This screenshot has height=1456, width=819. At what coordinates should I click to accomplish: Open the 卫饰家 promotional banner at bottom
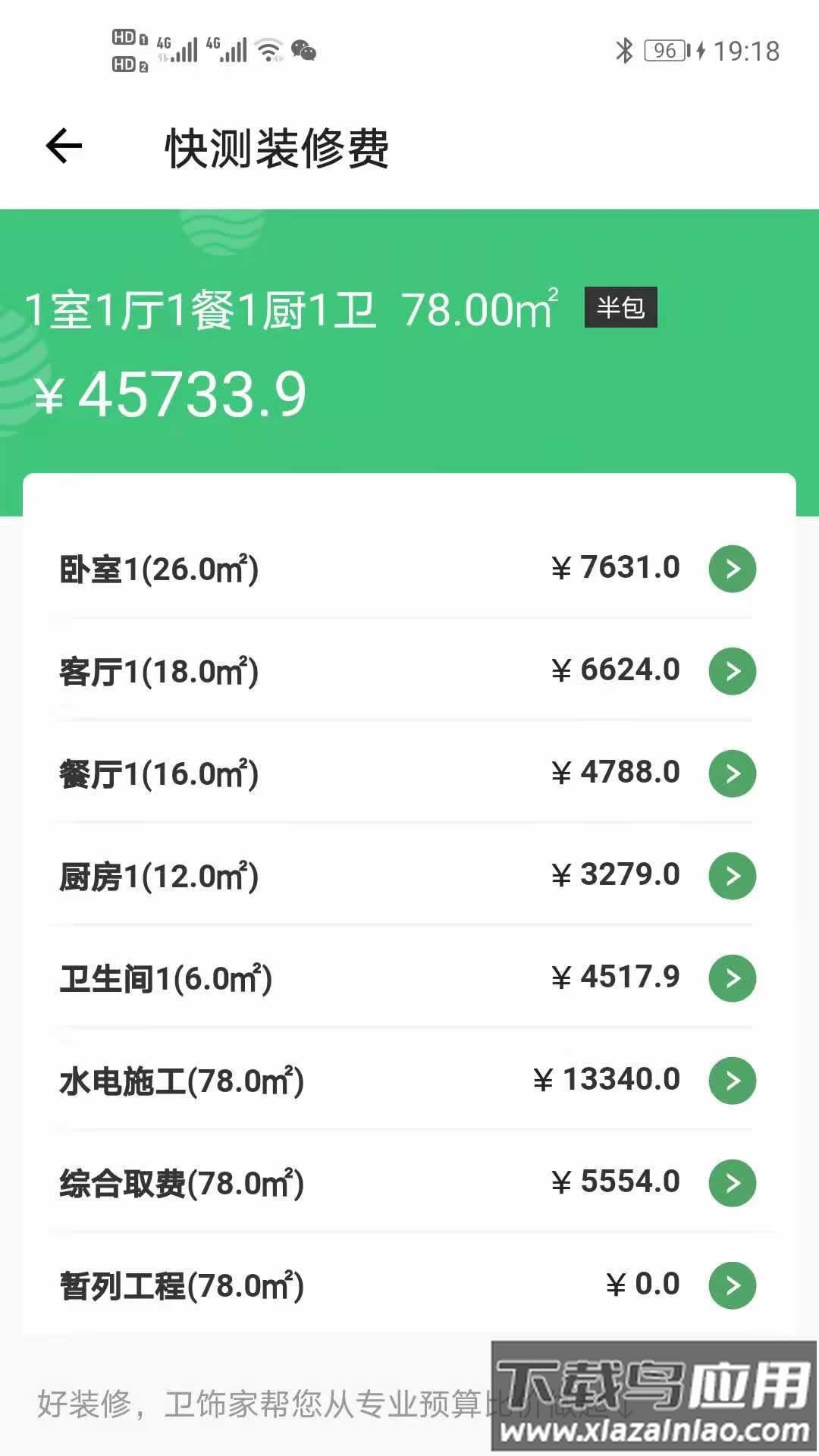coord(303,1403)
